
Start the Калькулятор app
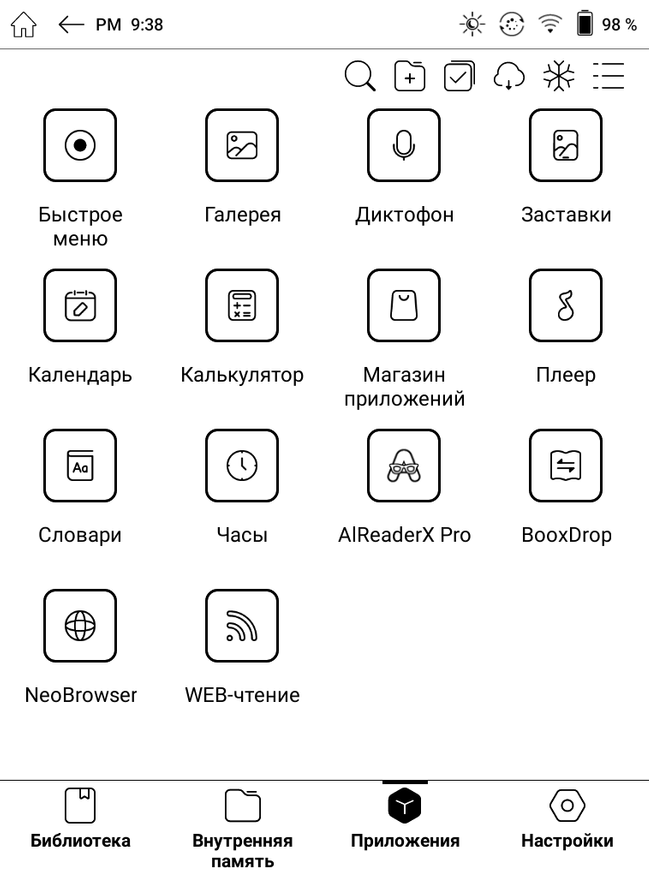point(242,306)
